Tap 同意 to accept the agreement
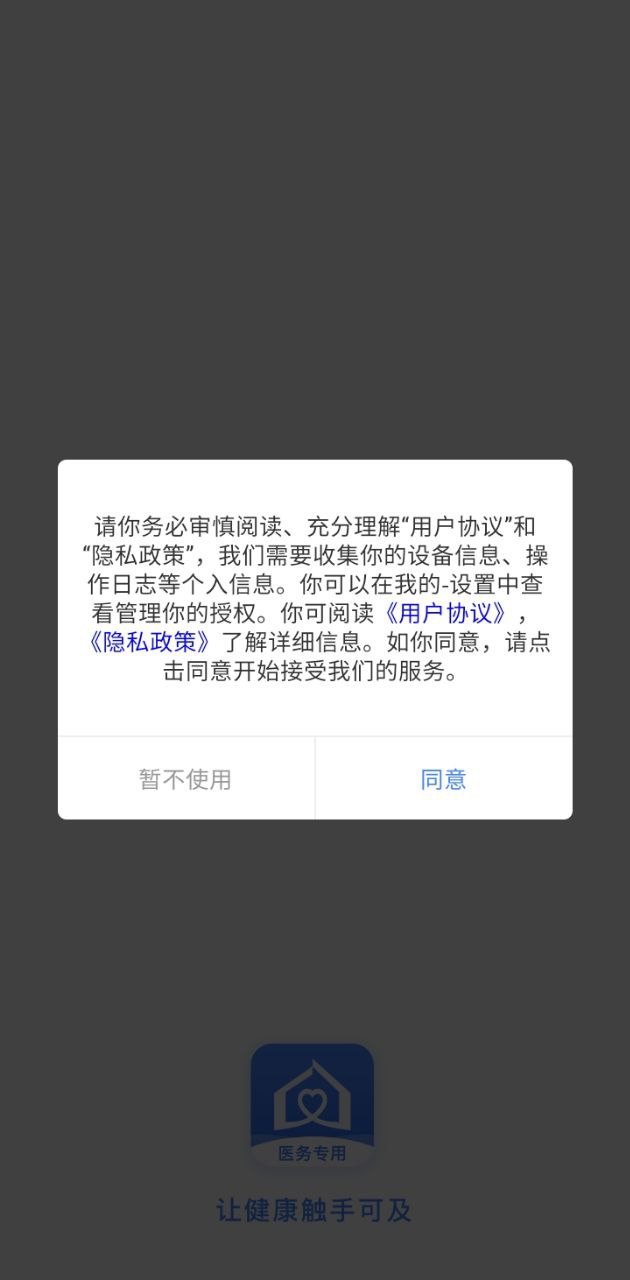This screenshot has height=1280, width=630. [443, 779]
